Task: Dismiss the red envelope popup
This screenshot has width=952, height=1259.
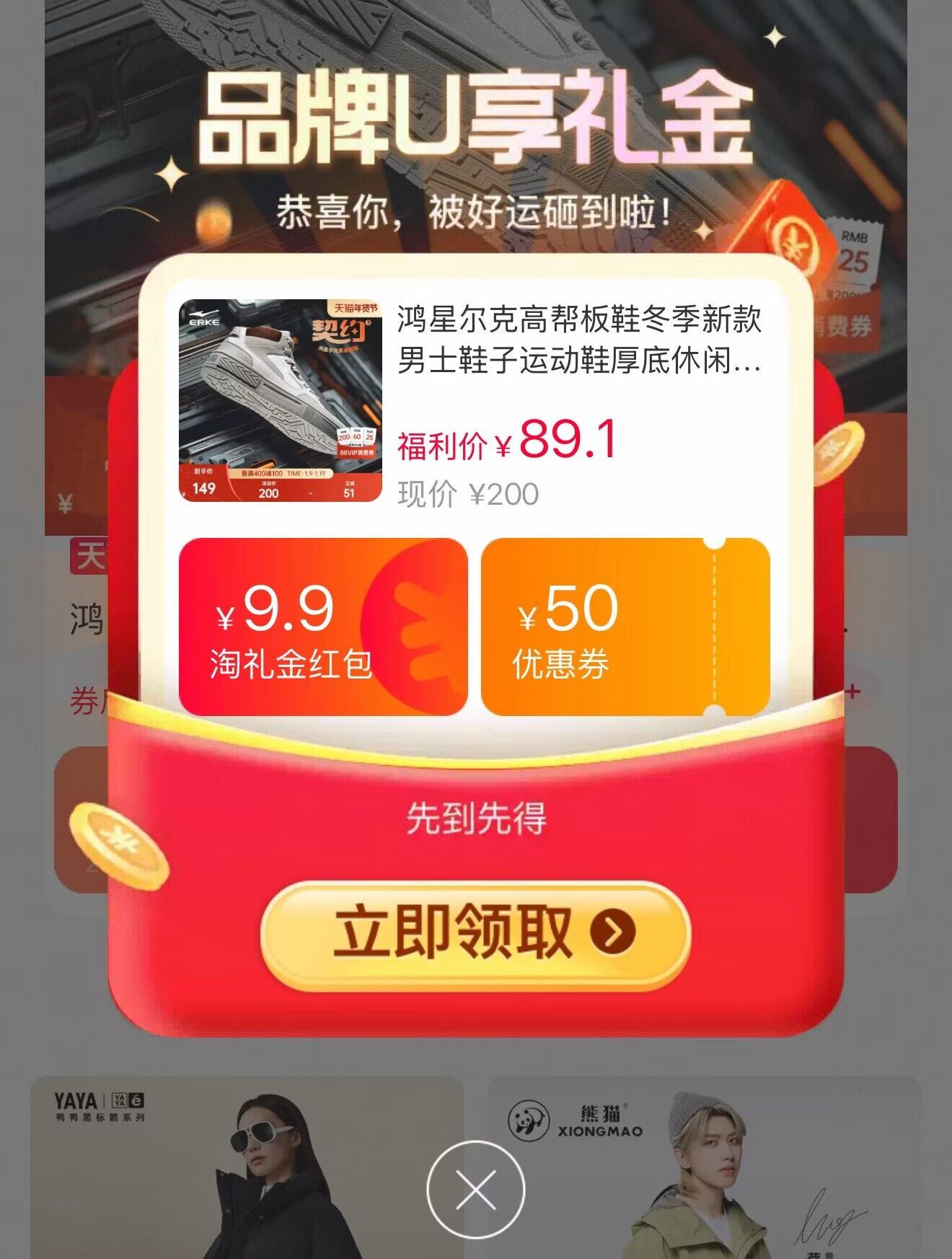Action: click(x=476, y=1189)
